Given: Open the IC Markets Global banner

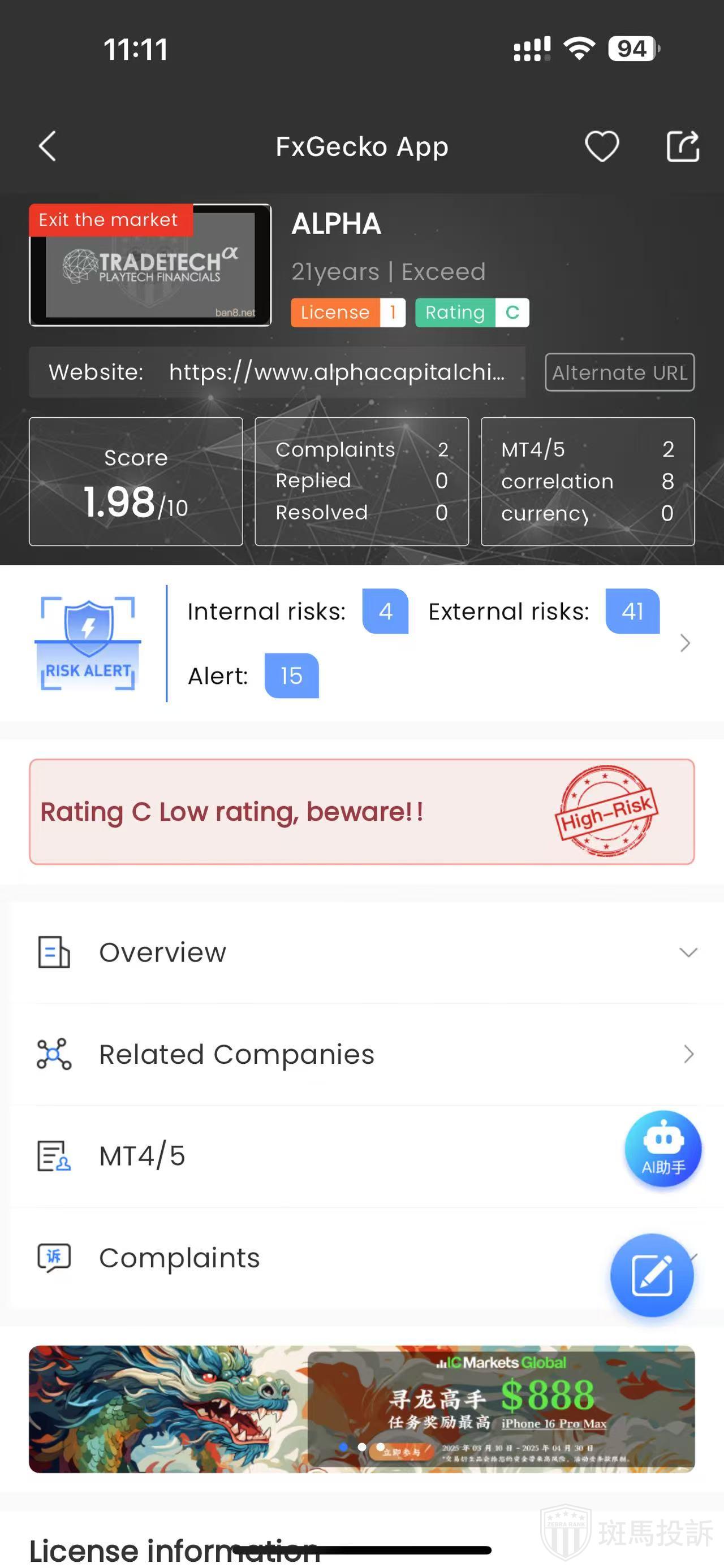Looking at the screenshot, I should coord(361,1409).
